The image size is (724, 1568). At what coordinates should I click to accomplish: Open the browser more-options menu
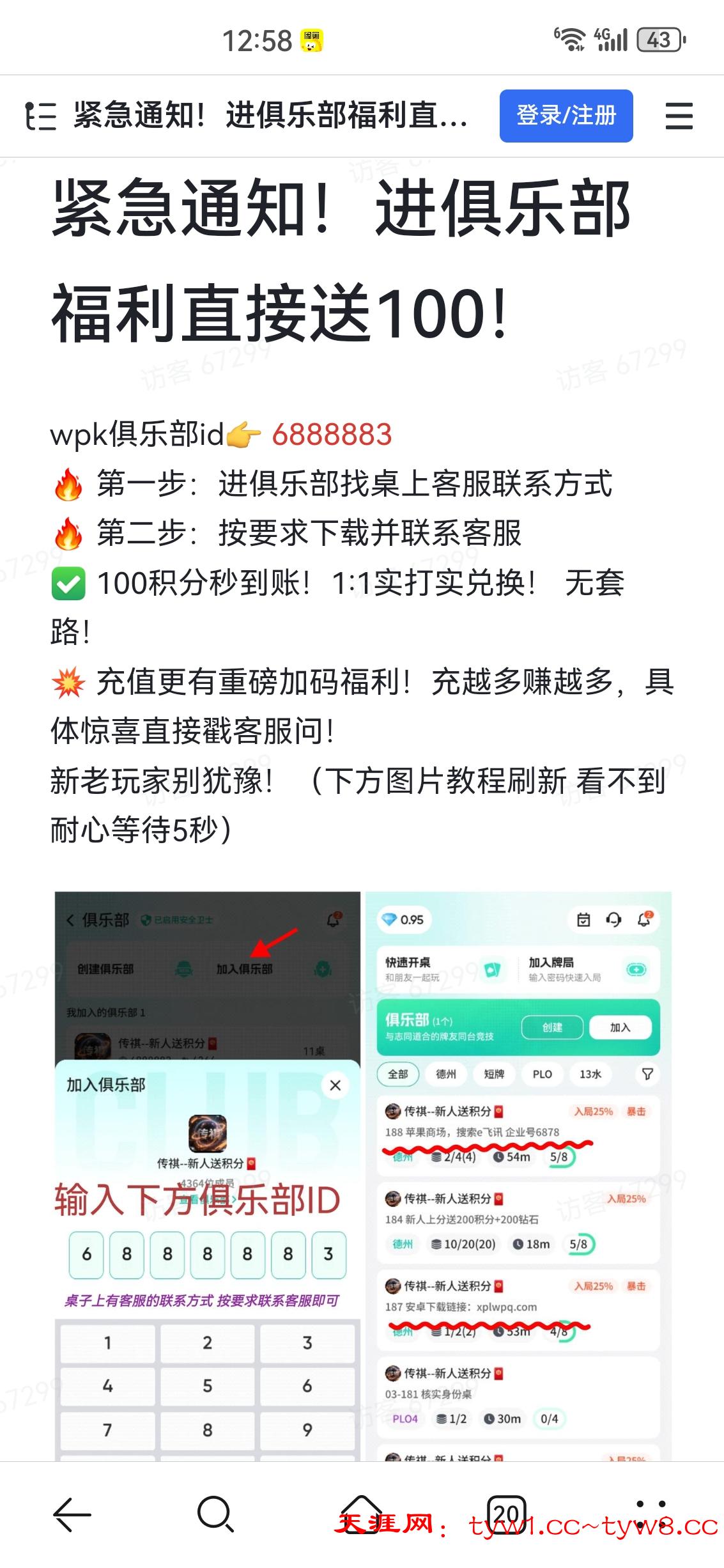coord(652,1514)
